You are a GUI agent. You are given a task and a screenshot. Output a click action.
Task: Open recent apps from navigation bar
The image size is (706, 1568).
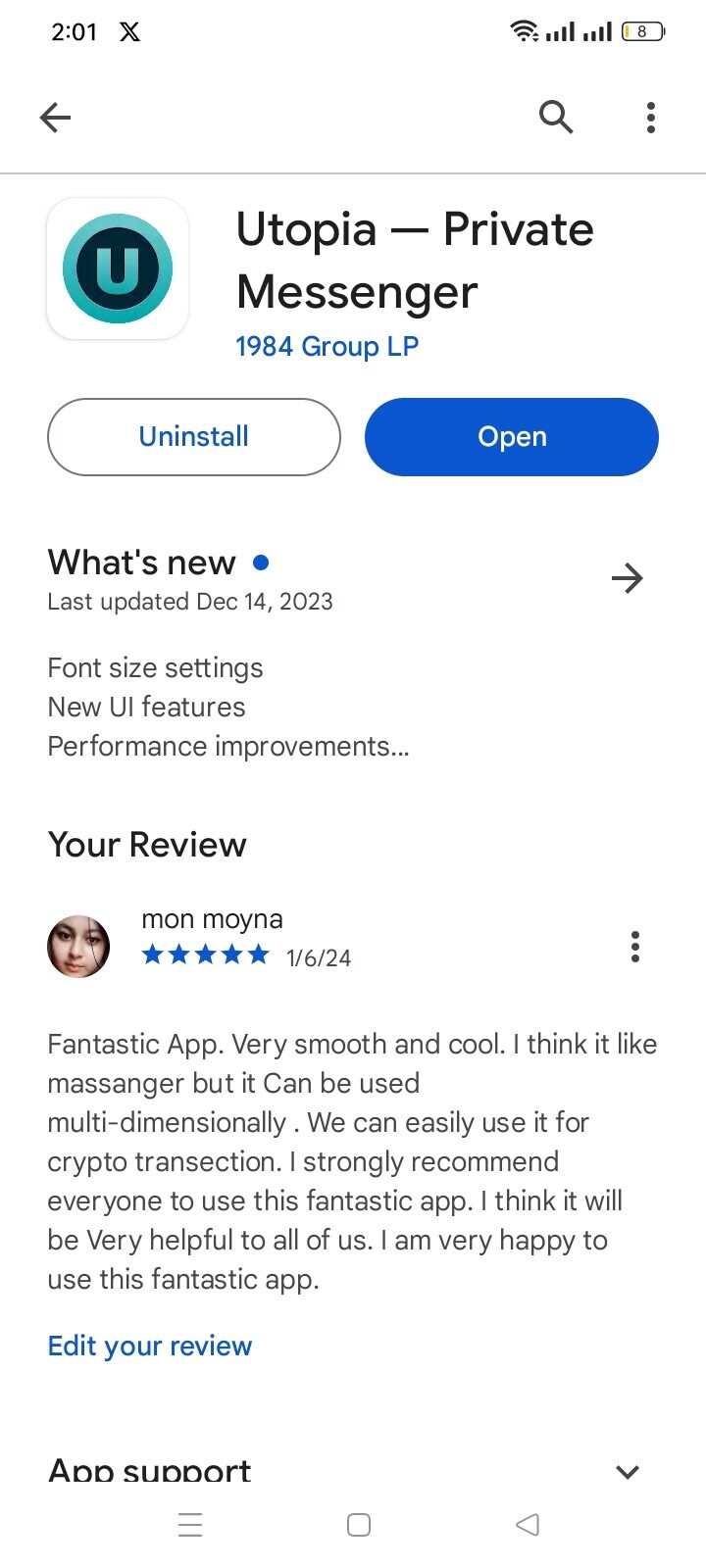(190, 1525)
